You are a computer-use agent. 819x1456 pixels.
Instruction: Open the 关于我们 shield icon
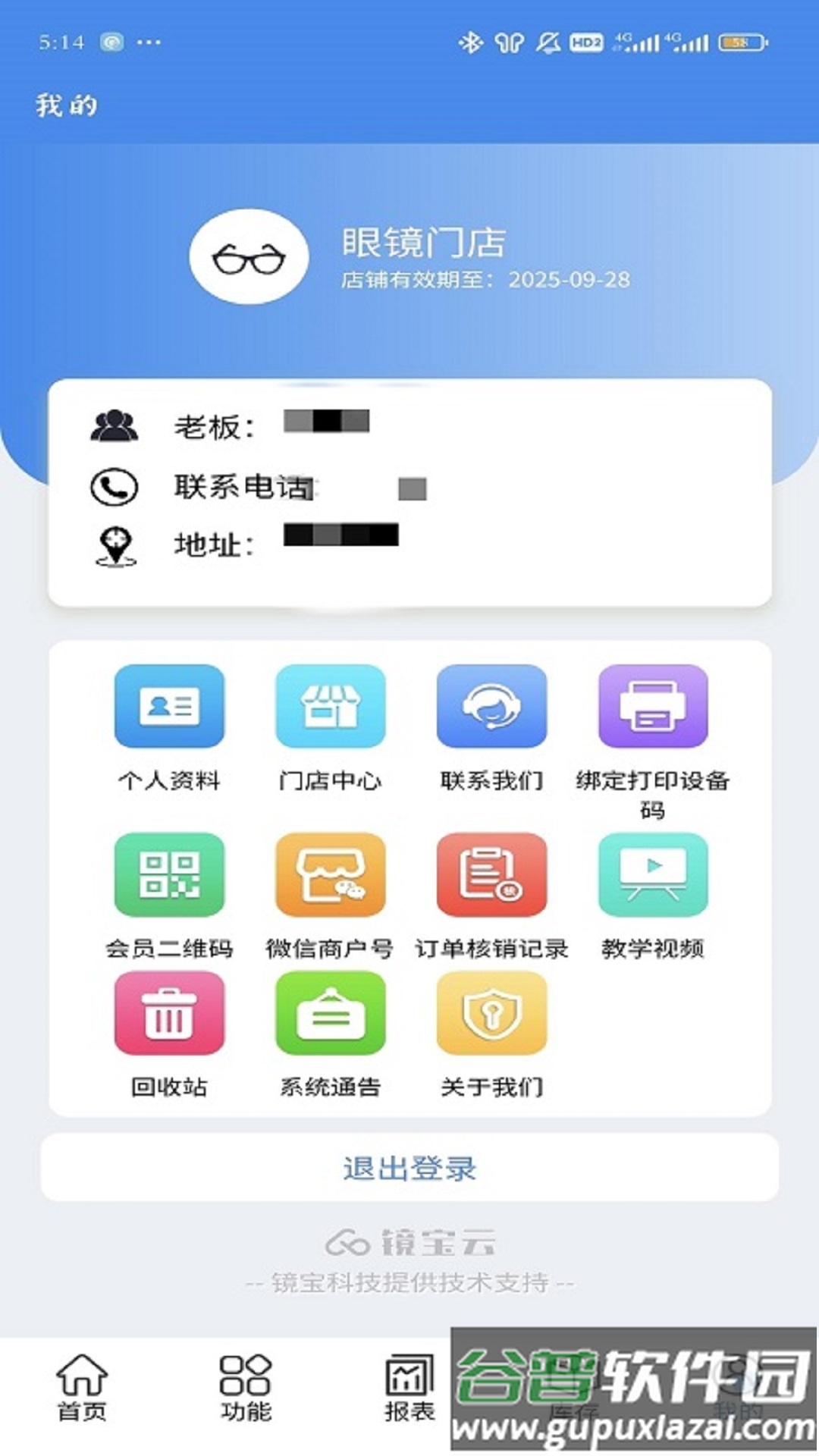[x=492, y=1015]
